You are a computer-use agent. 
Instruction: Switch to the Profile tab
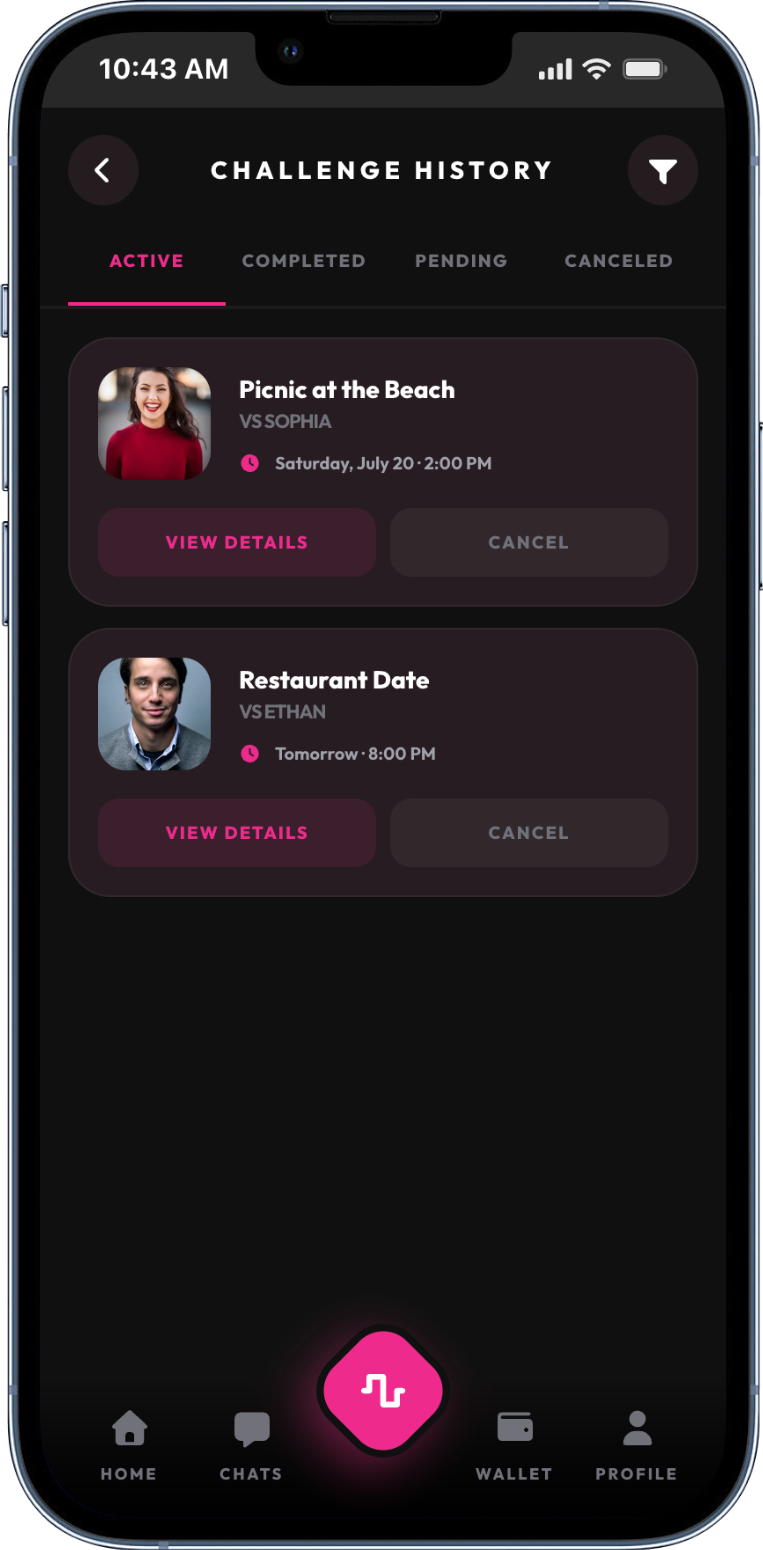click(636, 1444)
